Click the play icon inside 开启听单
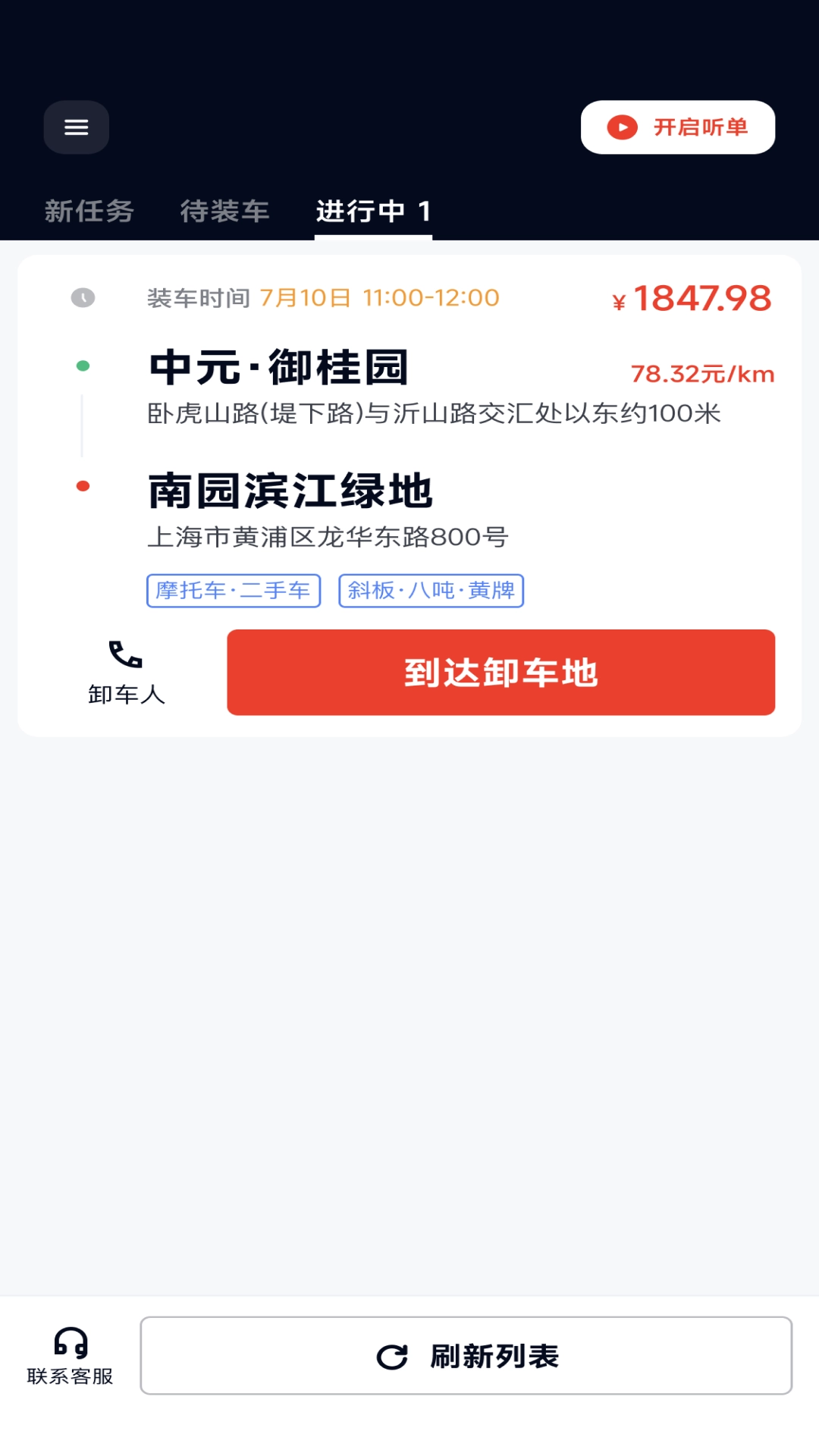 [x=622, y=127]
